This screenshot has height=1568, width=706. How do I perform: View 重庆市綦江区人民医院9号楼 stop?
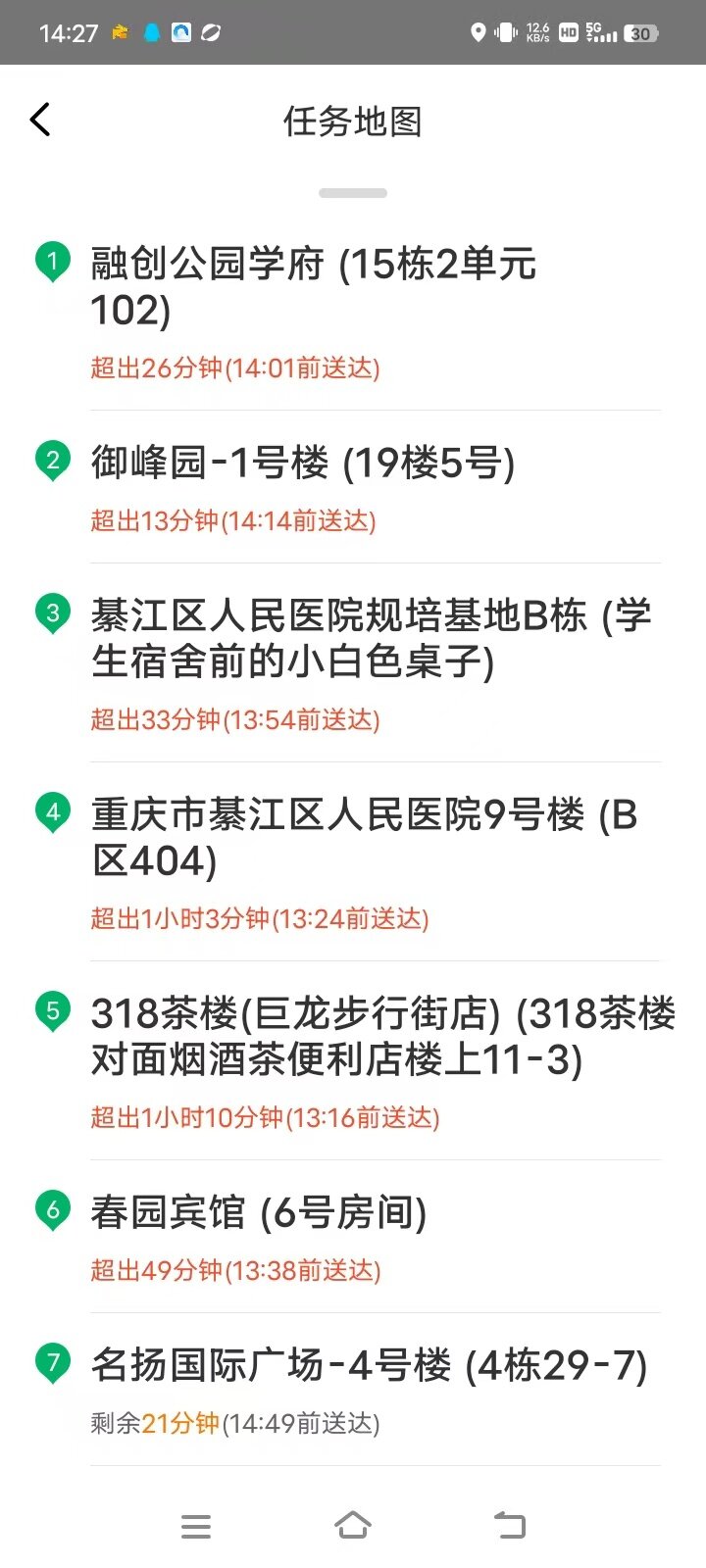tap(365, 837)
